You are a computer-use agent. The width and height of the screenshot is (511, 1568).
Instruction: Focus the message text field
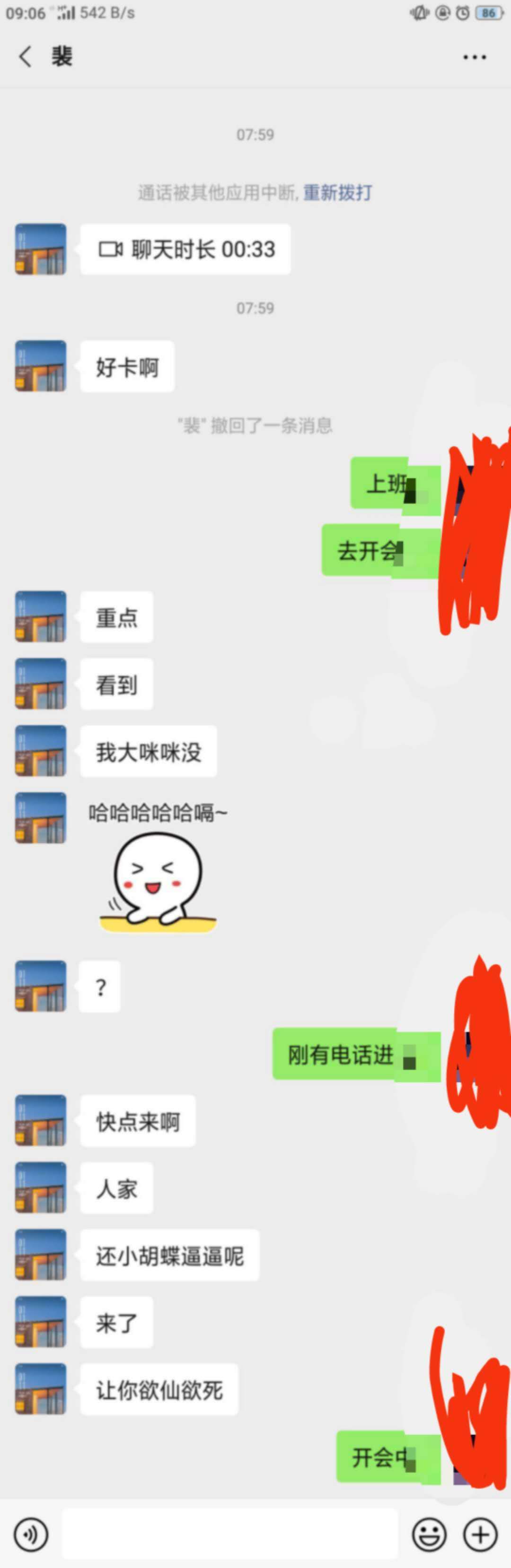point(229,1534)
